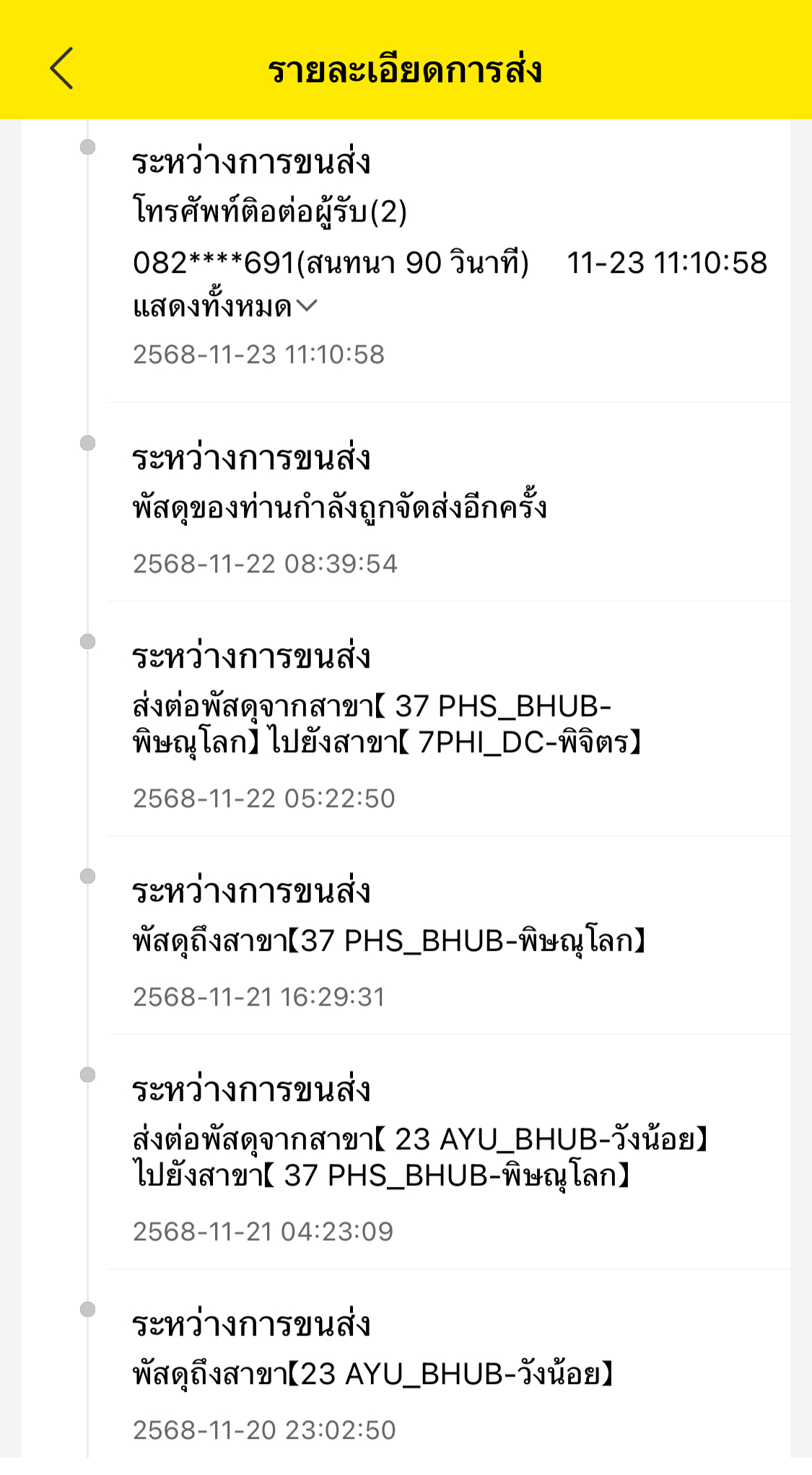Expand the แสดงทั้งหมด call log

coord(224,308)
